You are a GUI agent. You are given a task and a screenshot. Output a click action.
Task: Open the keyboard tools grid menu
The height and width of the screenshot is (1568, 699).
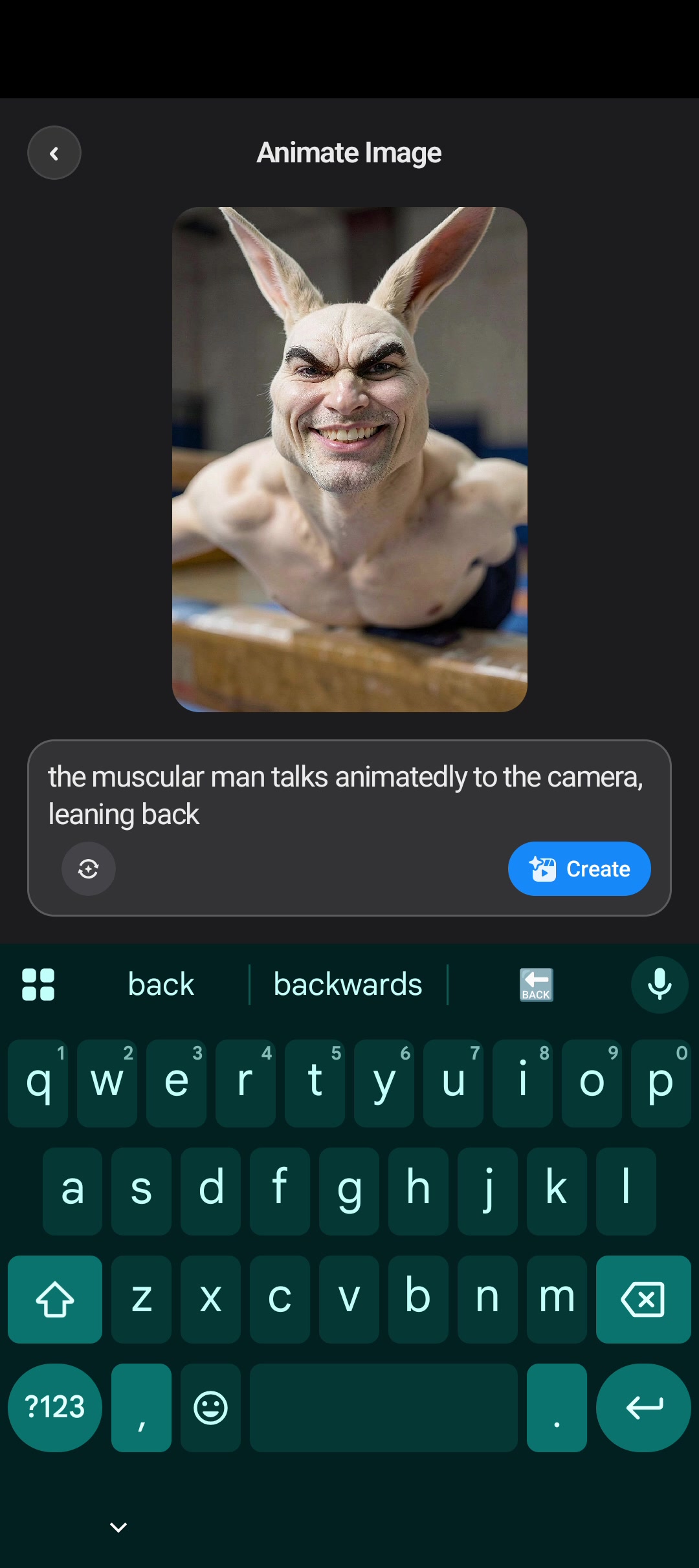pyautogui.click(x=38, y=985)
